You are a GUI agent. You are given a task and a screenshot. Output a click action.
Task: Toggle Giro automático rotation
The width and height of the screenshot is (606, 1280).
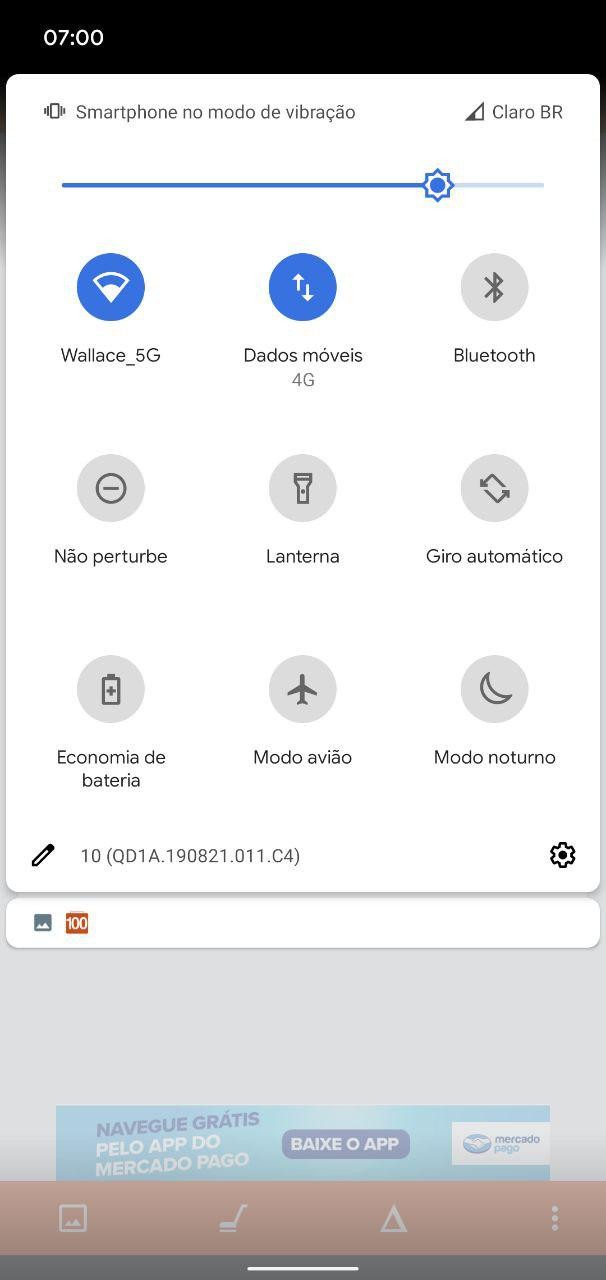[494, 488]
